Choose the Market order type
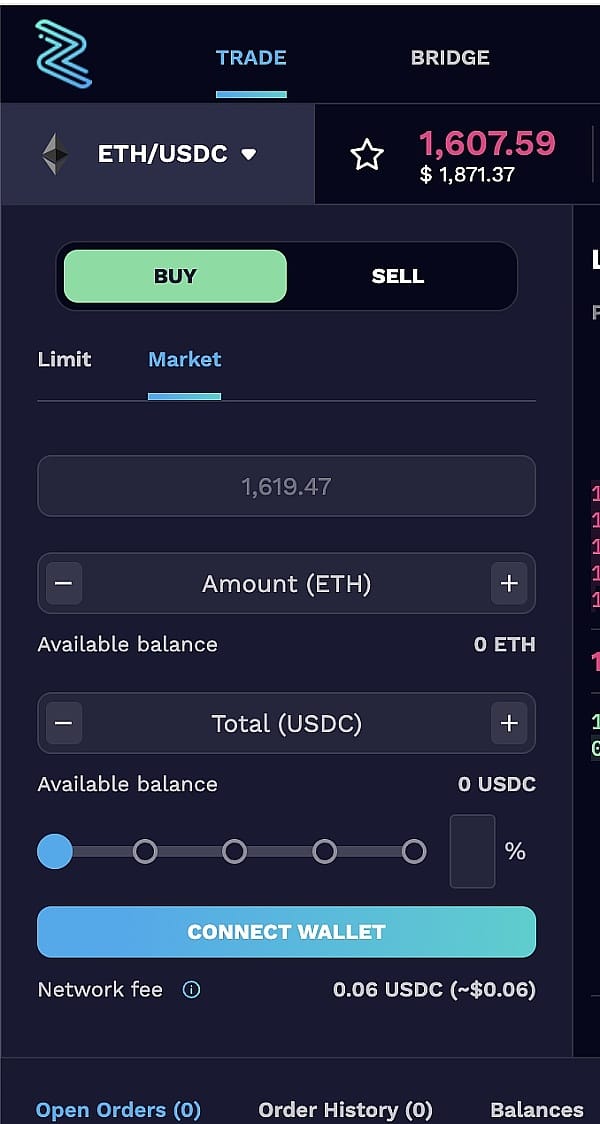 click(x=185, y=359)
